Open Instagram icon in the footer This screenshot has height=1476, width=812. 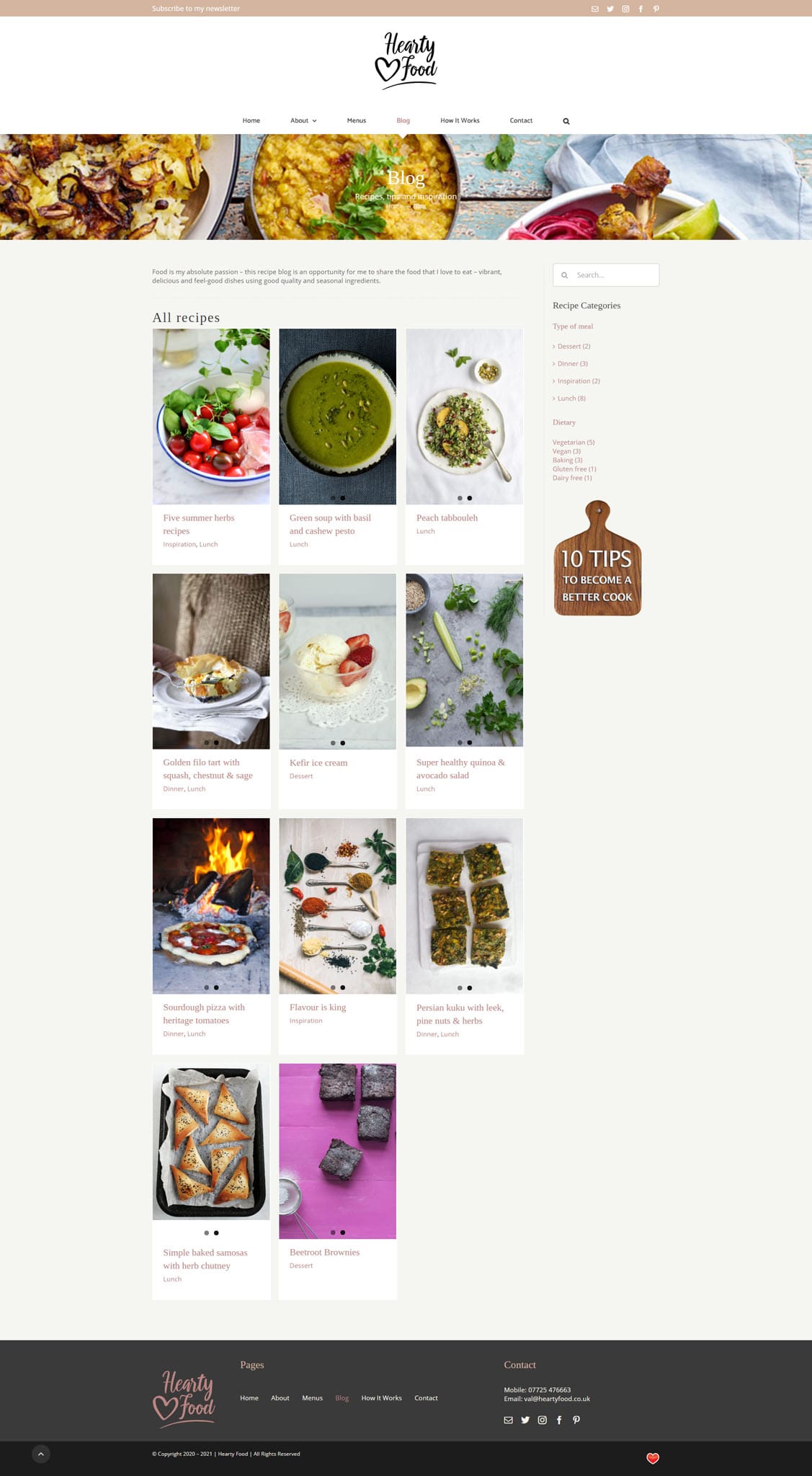click(543, 1420)
